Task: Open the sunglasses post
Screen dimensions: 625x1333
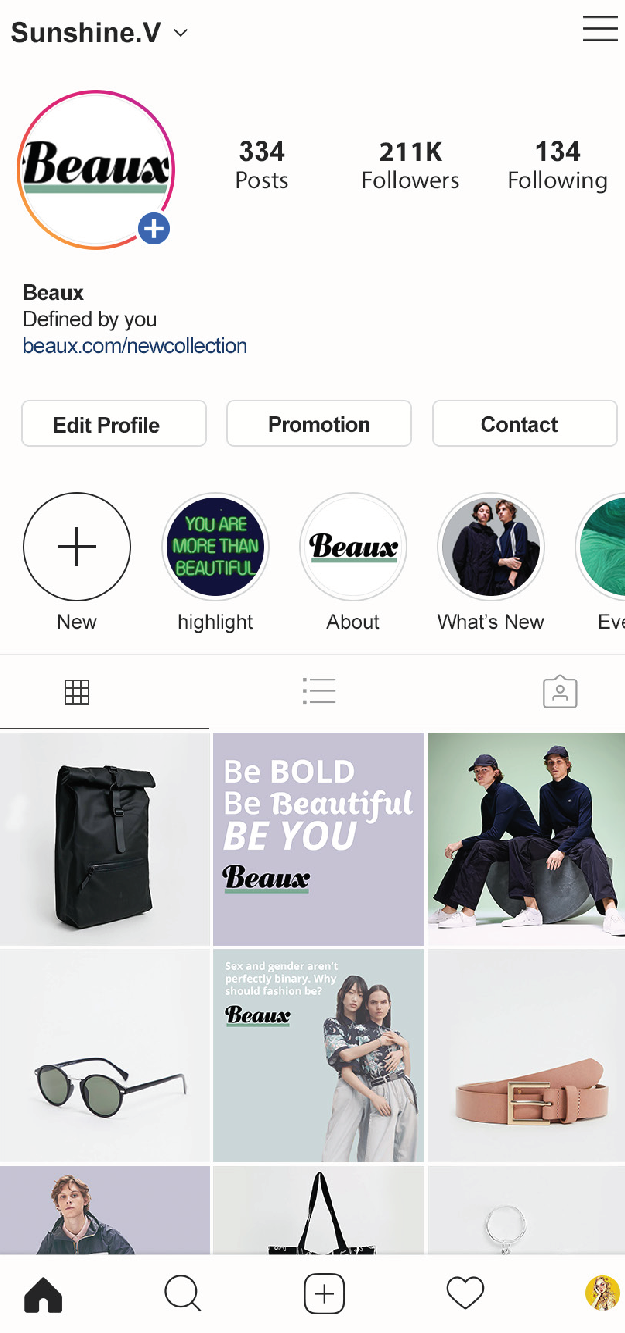Action: (105, 1056)
